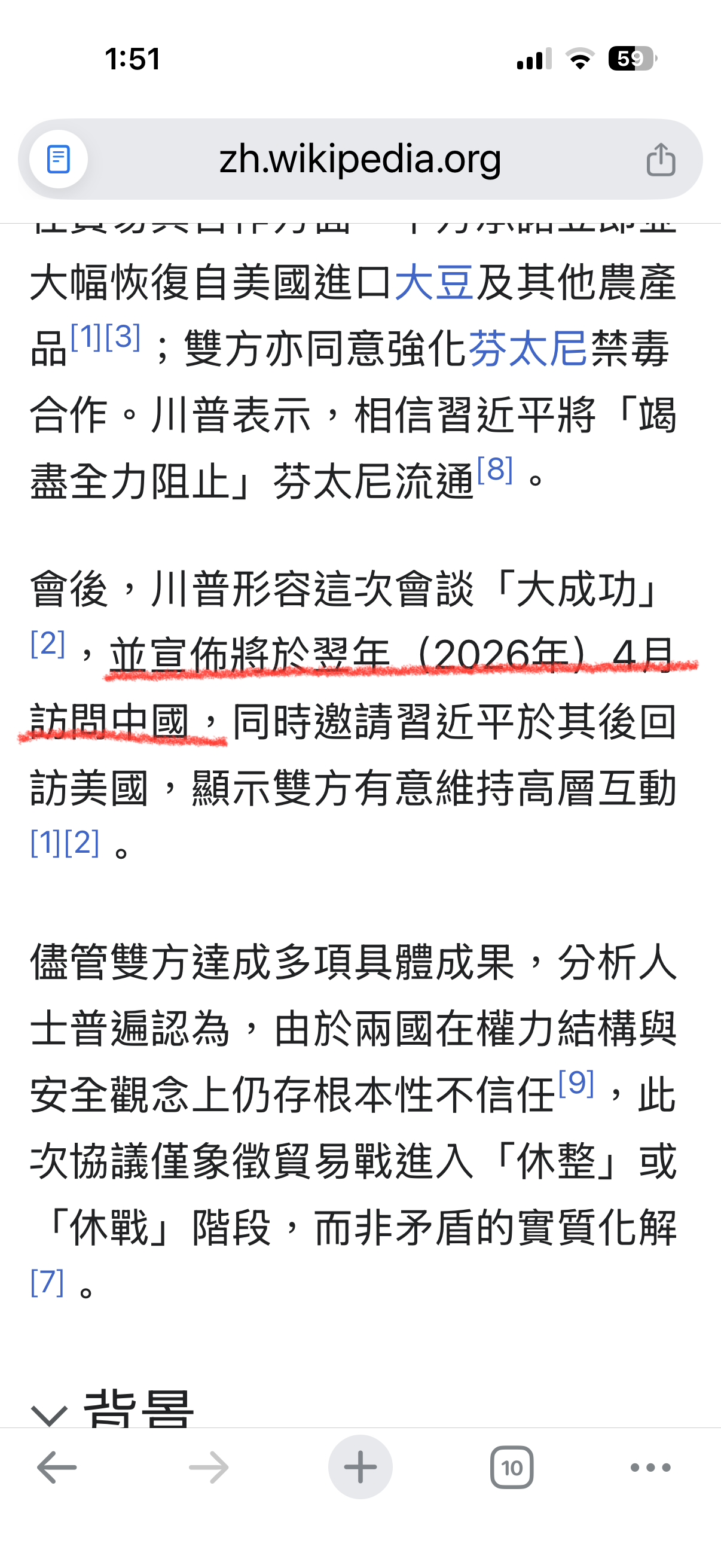Go forward to the next page
721x1568 pixels.
point(209,1468)
